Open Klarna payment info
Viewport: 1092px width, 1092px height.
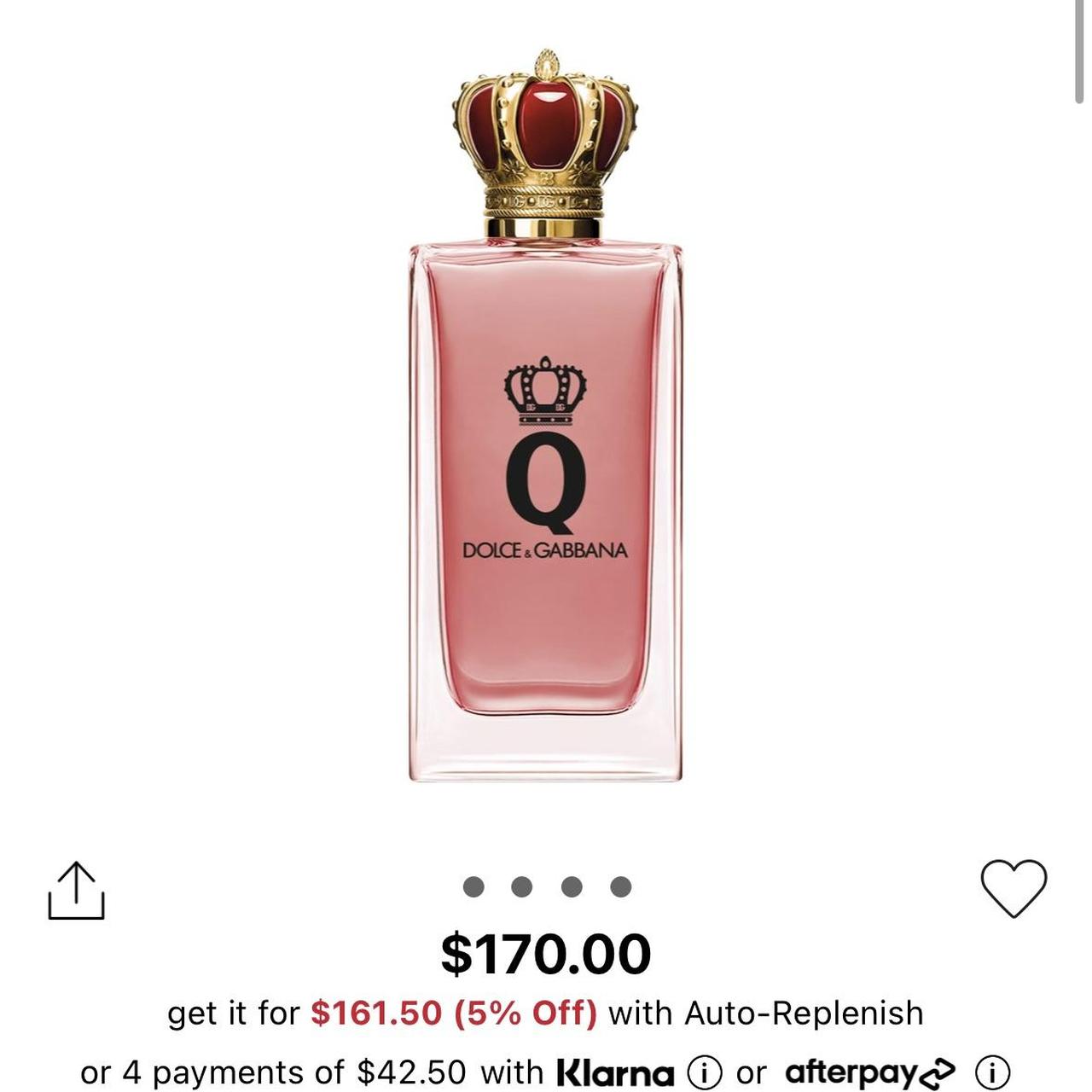(705, 1072)
